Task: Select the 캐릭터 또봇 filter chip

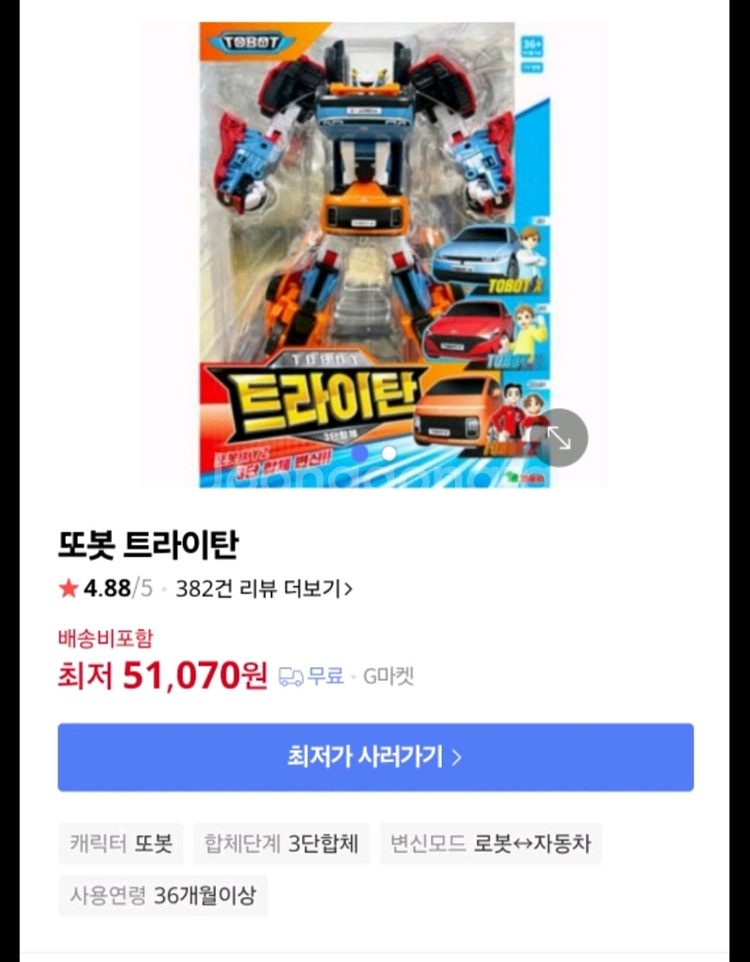Action: click(x=120, y=843)
